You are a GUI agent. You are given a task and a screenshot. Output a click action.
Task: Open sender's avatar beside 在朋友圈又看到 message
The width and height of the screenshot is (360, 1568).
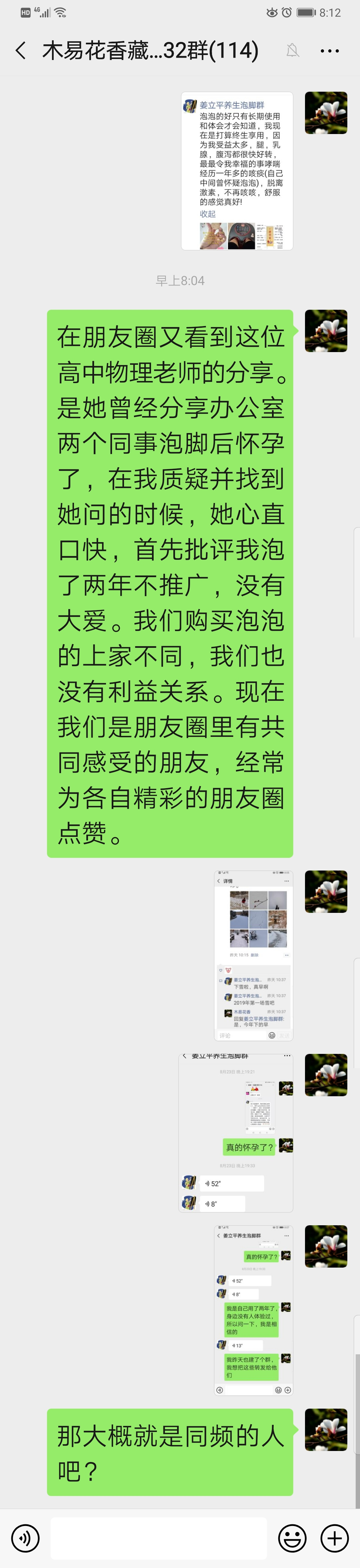point(326,331)
